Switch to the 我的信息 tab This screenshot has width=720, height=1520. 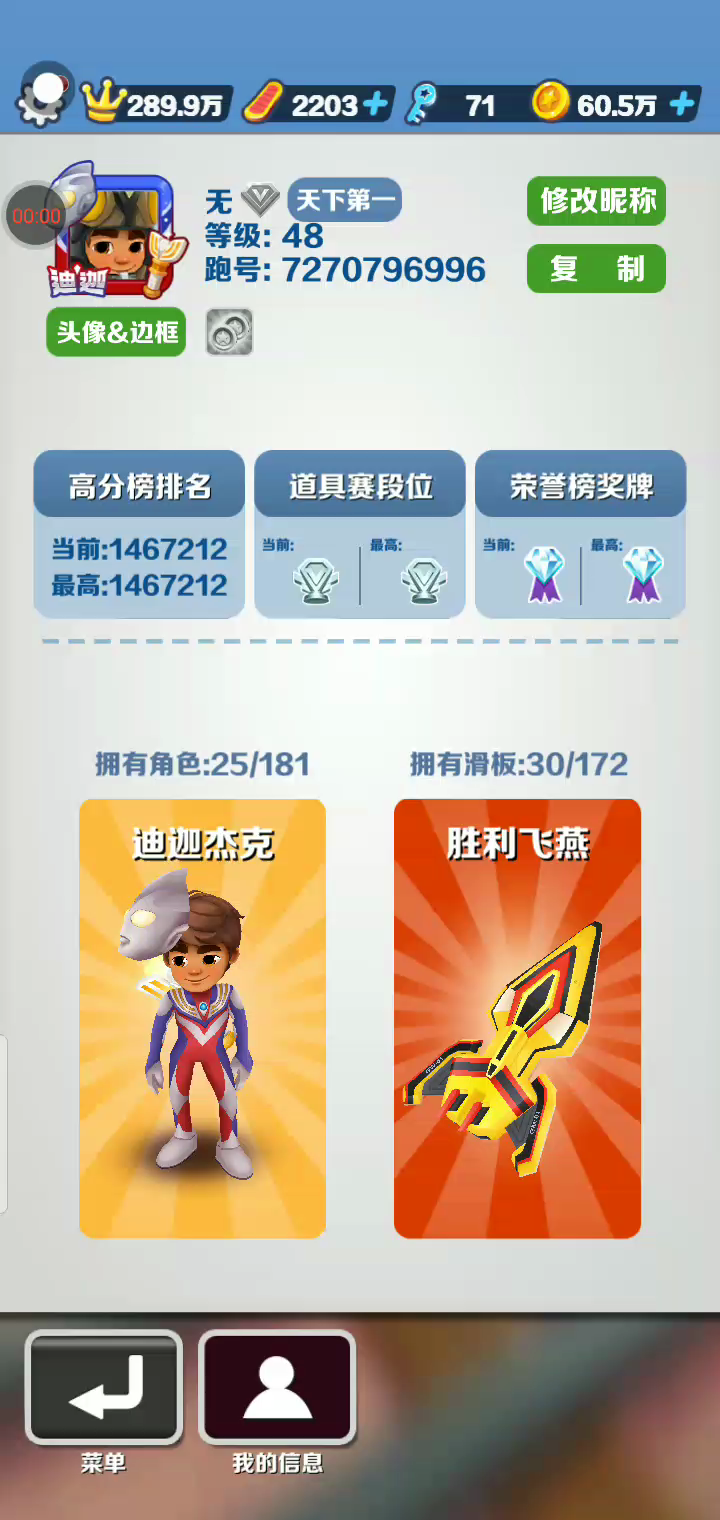coord(277,1388)
